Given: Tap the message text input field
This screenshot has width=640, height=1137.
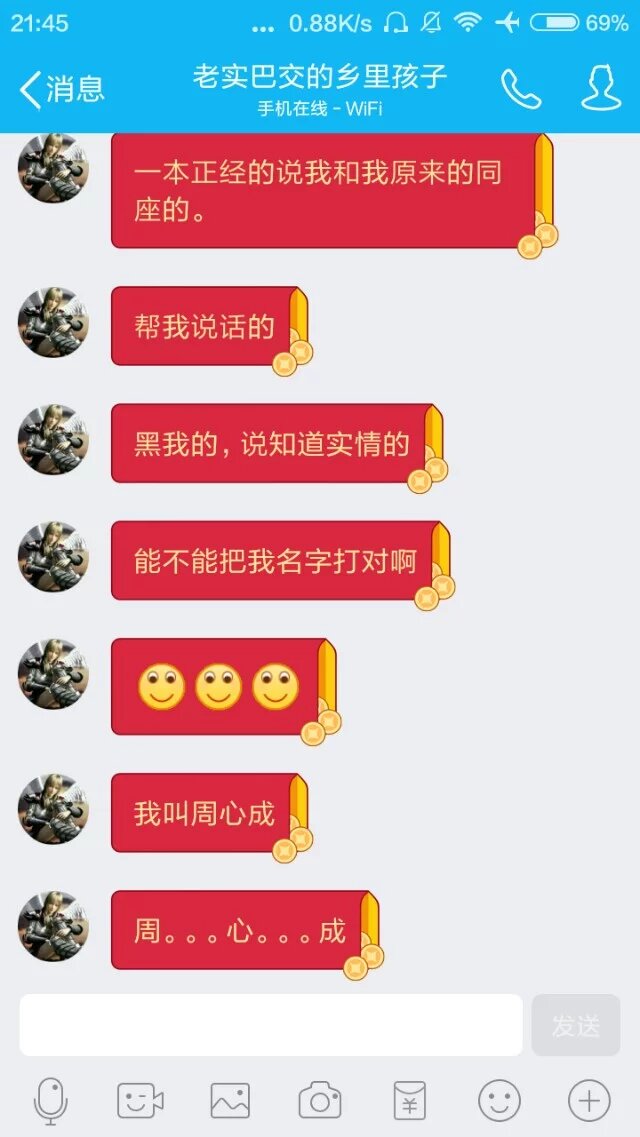Looking at the screenshot, I should click(270, 1025).
